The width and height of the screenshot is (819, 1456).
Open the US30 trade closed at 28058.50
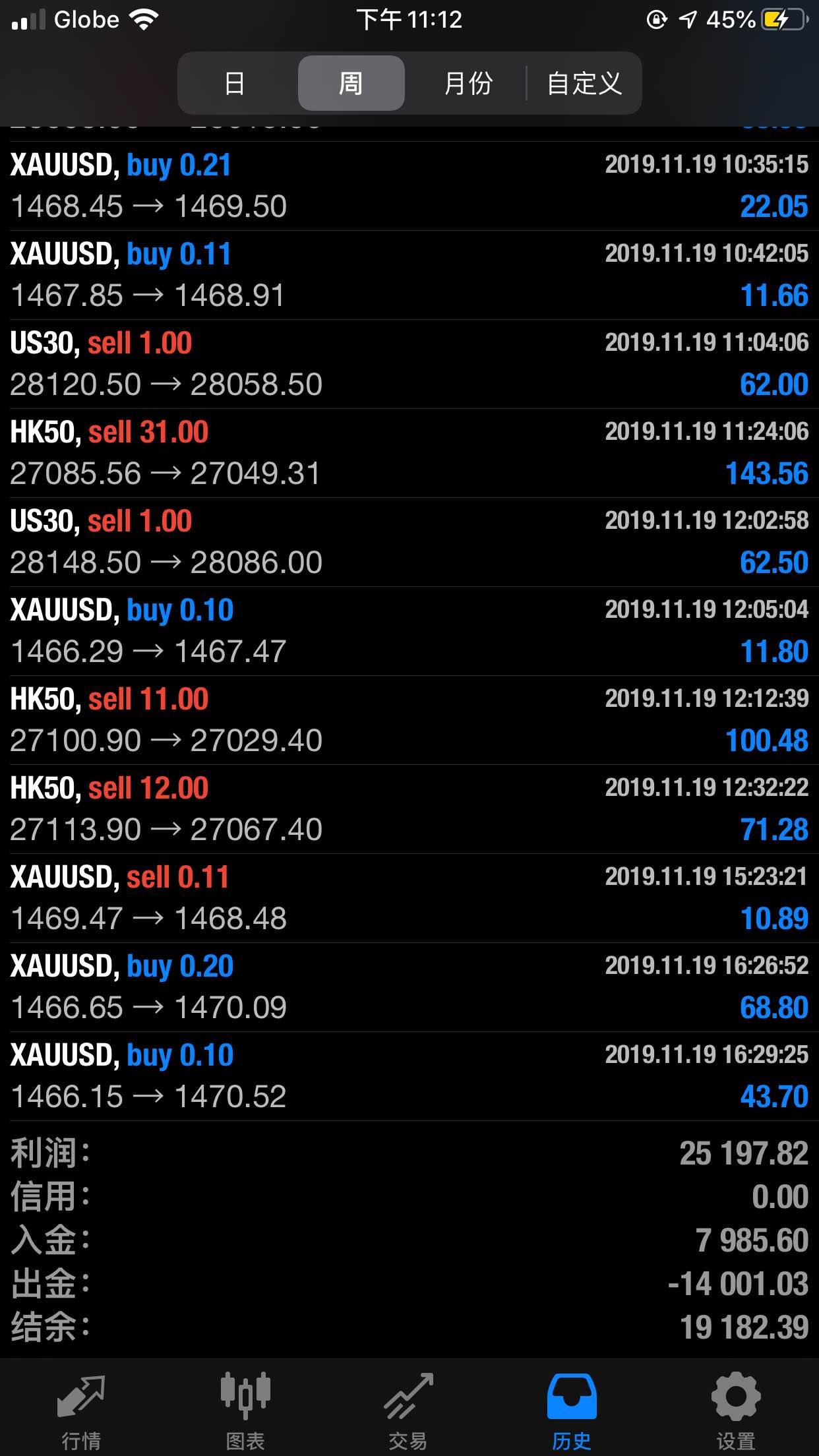click(409, 364)
